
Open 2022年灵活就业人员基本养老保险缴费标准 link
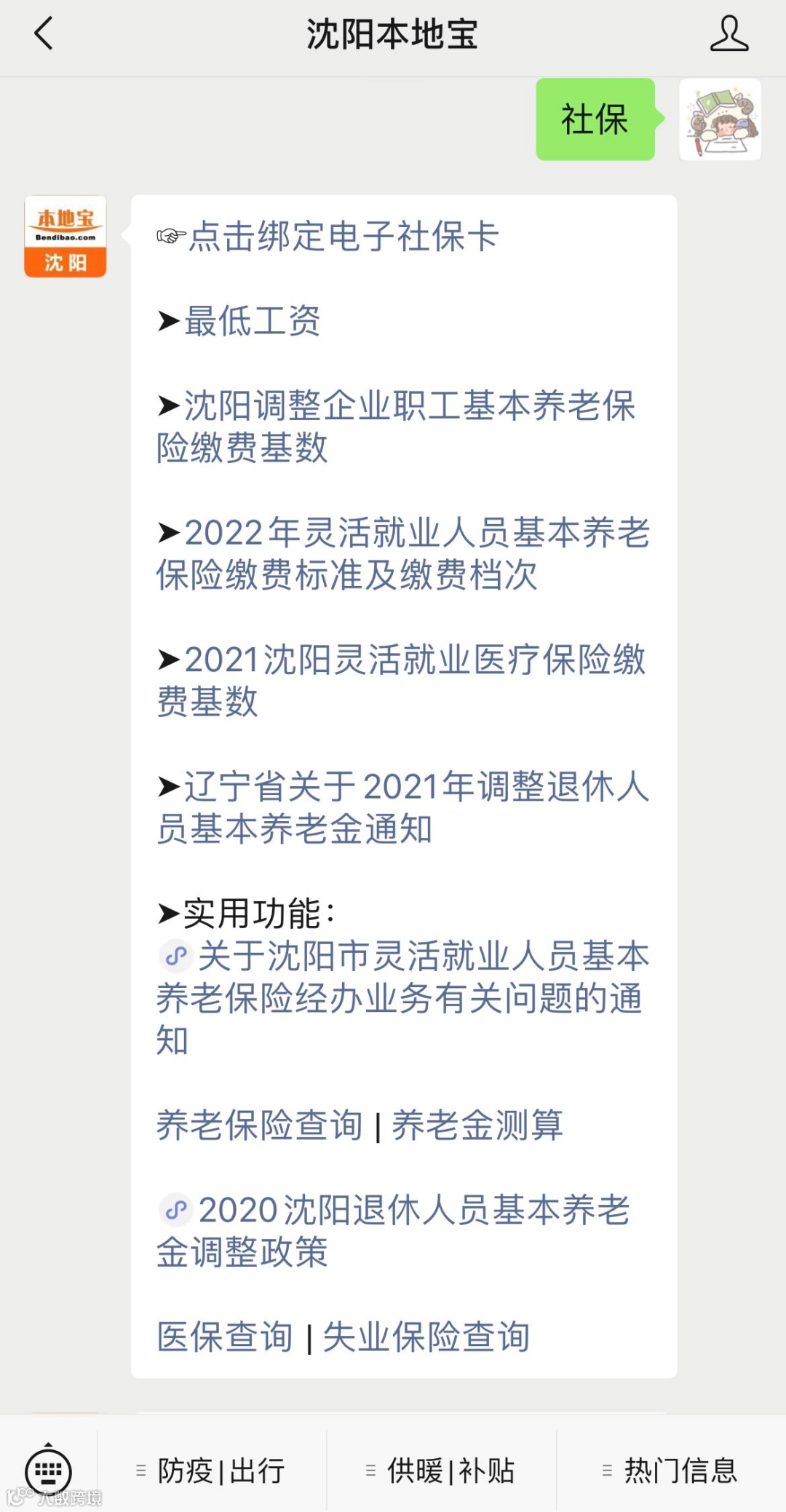[403, 553]
